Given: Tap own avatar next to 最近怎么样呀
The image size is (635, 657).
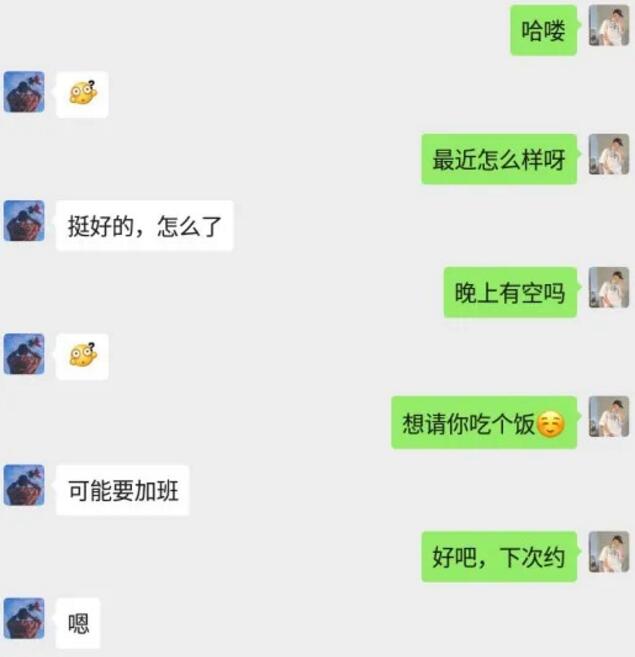Looking at the screenshot, I should (x=608, y=154).
